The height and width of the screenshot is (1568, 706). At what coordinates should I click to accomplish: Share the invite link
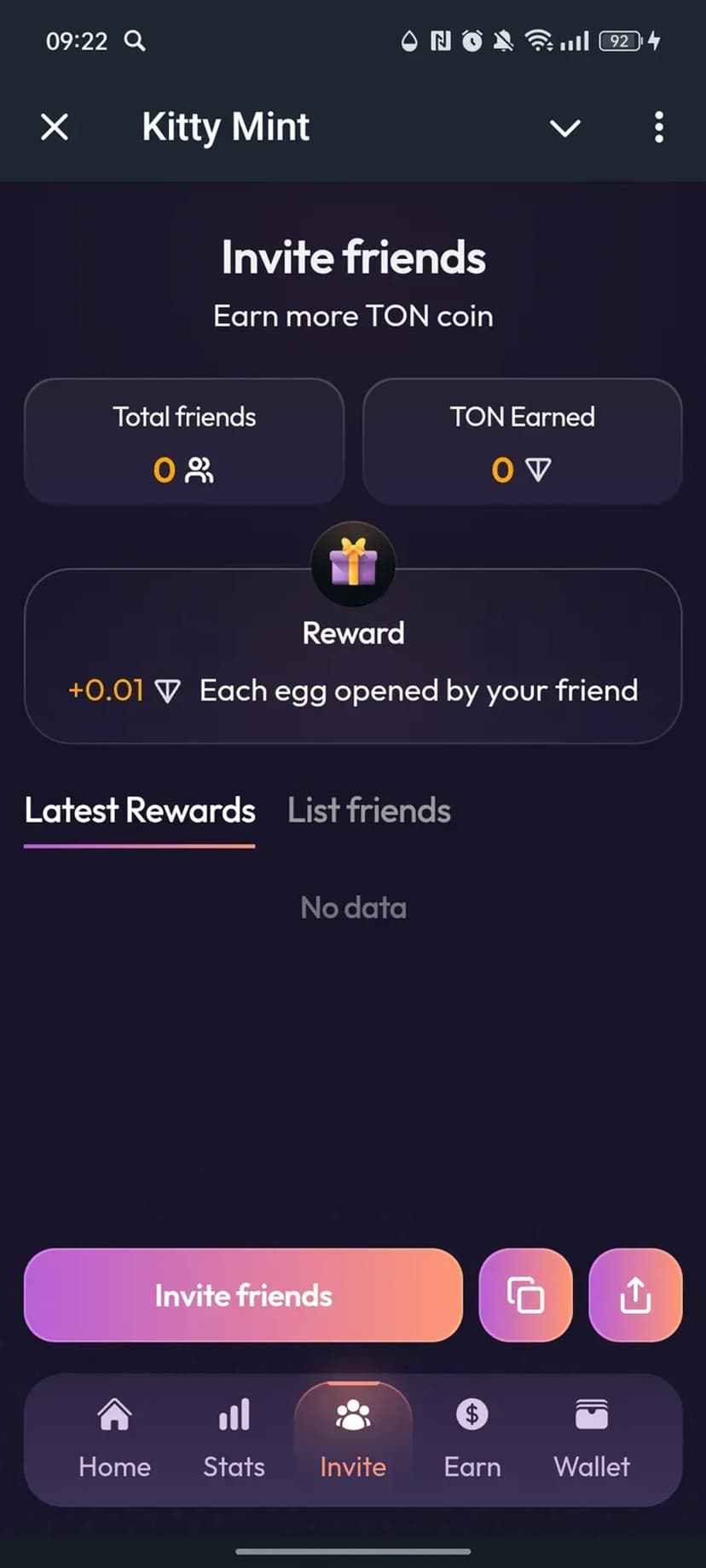(x=635, y=1295)
